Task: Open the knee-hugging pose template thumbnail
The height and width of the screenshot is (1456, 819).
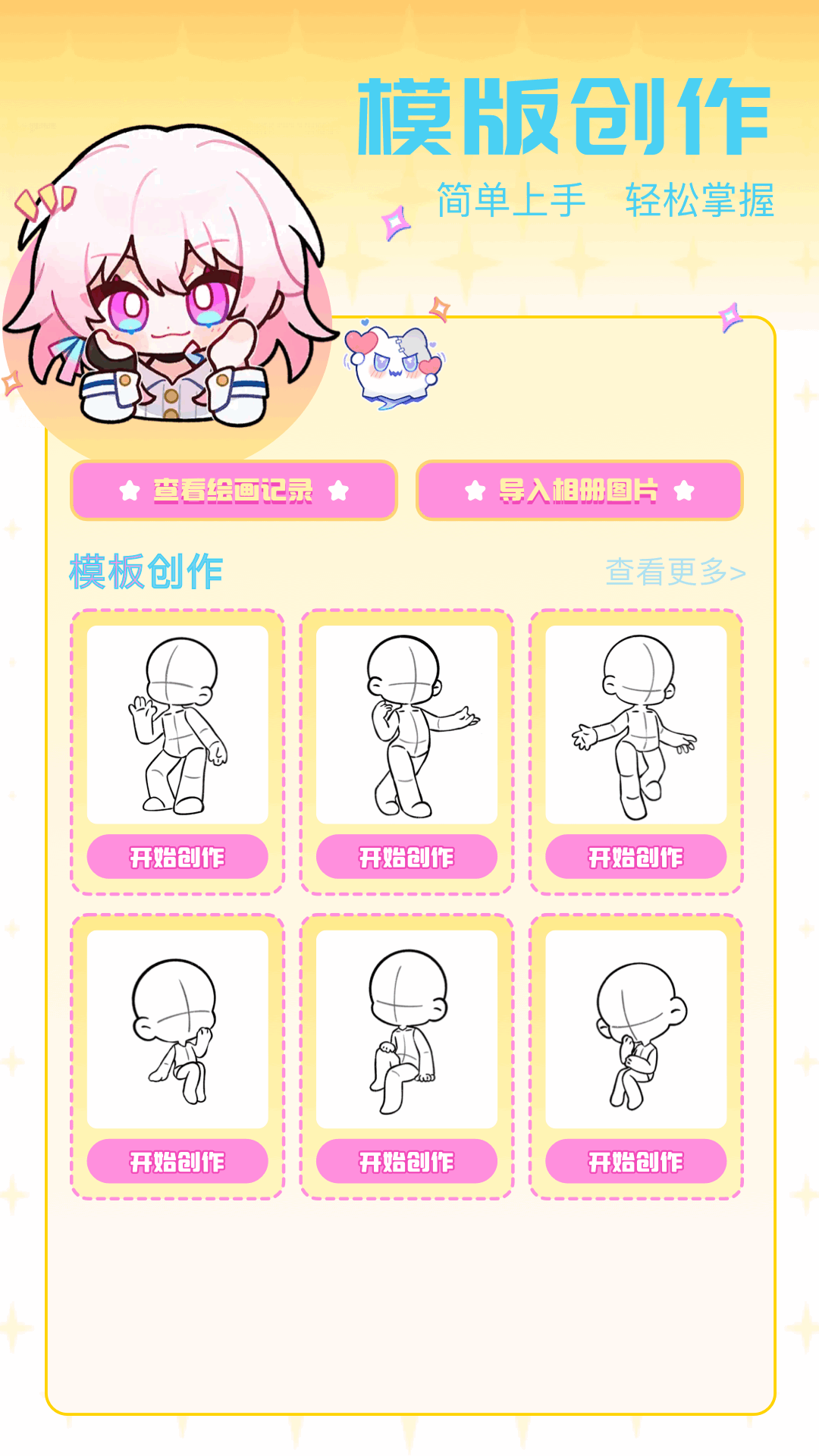Action: click(x=637, y=1028)
